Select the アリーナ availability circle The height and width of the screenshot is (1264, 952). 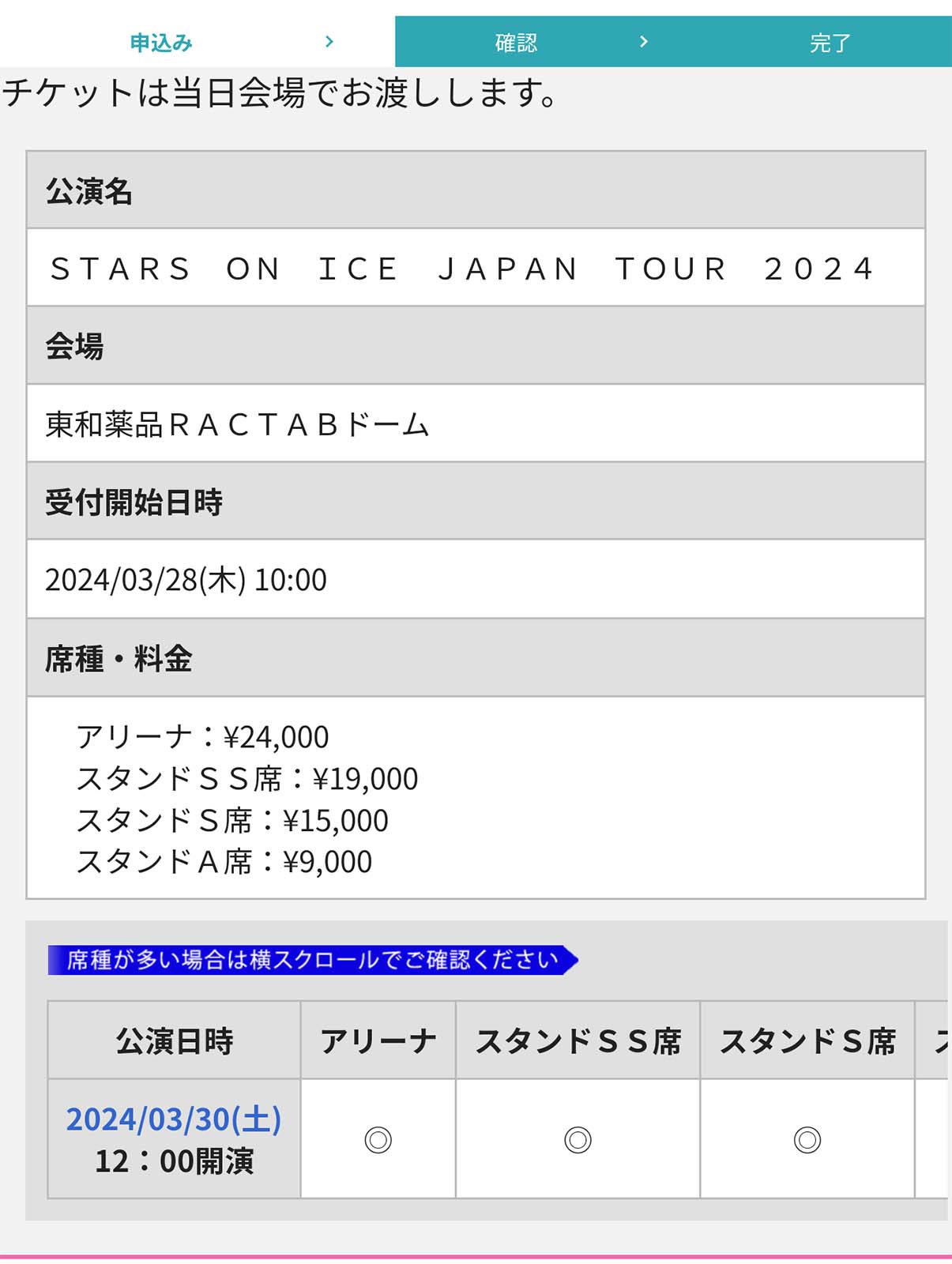click(x=378, y=1139)
